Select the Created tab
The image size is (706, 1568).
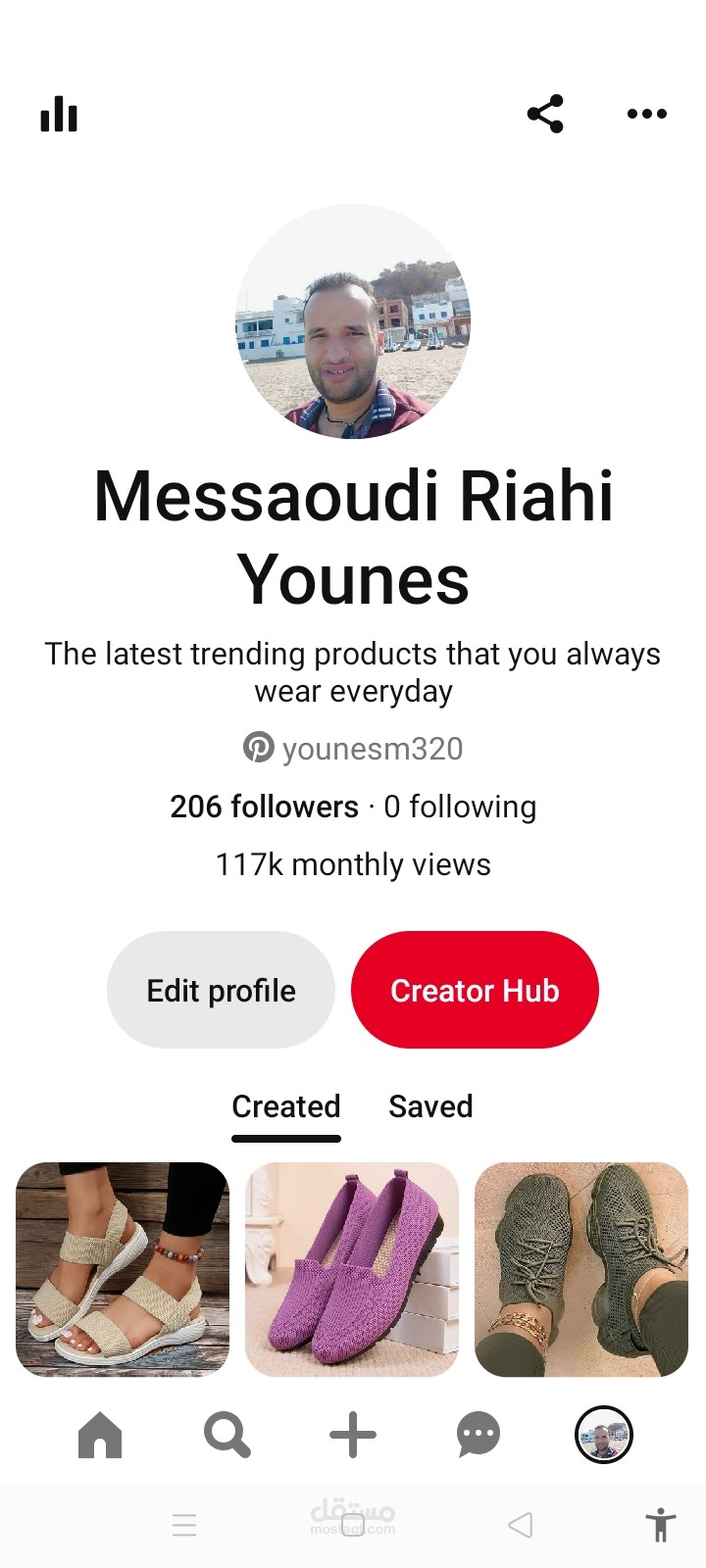285,1106
